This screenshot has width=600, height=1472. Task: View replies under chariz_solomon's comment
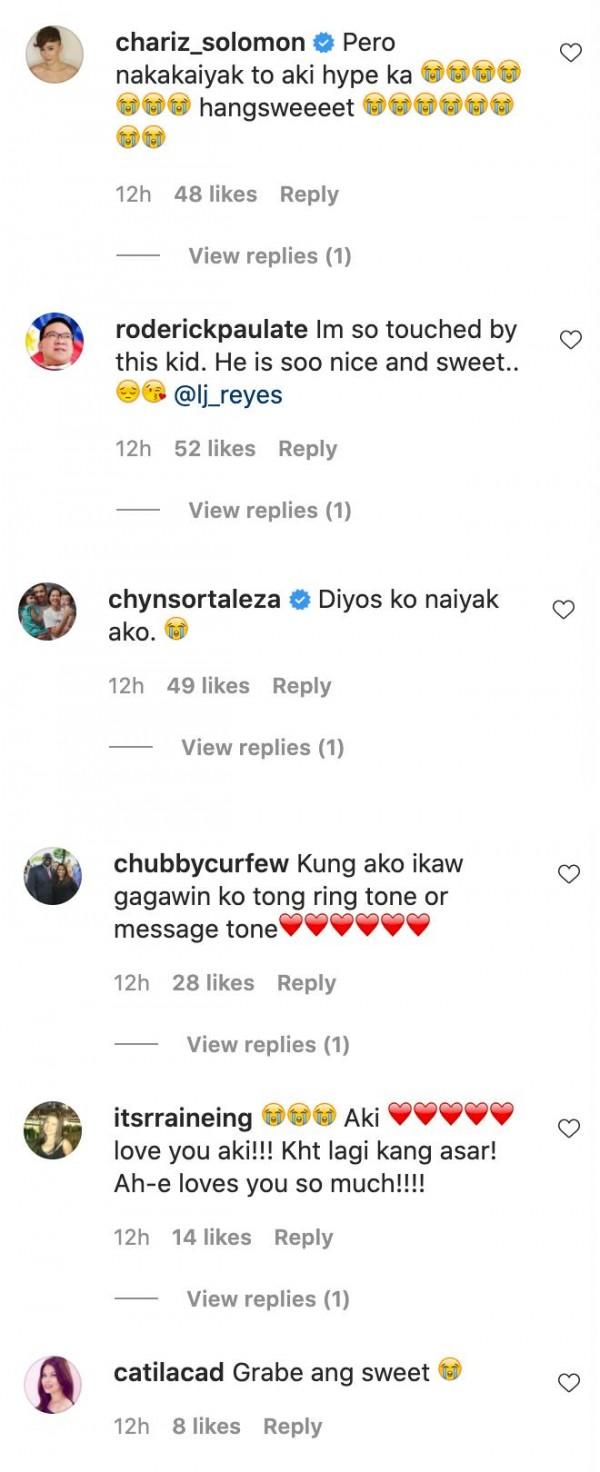point(269,256)
